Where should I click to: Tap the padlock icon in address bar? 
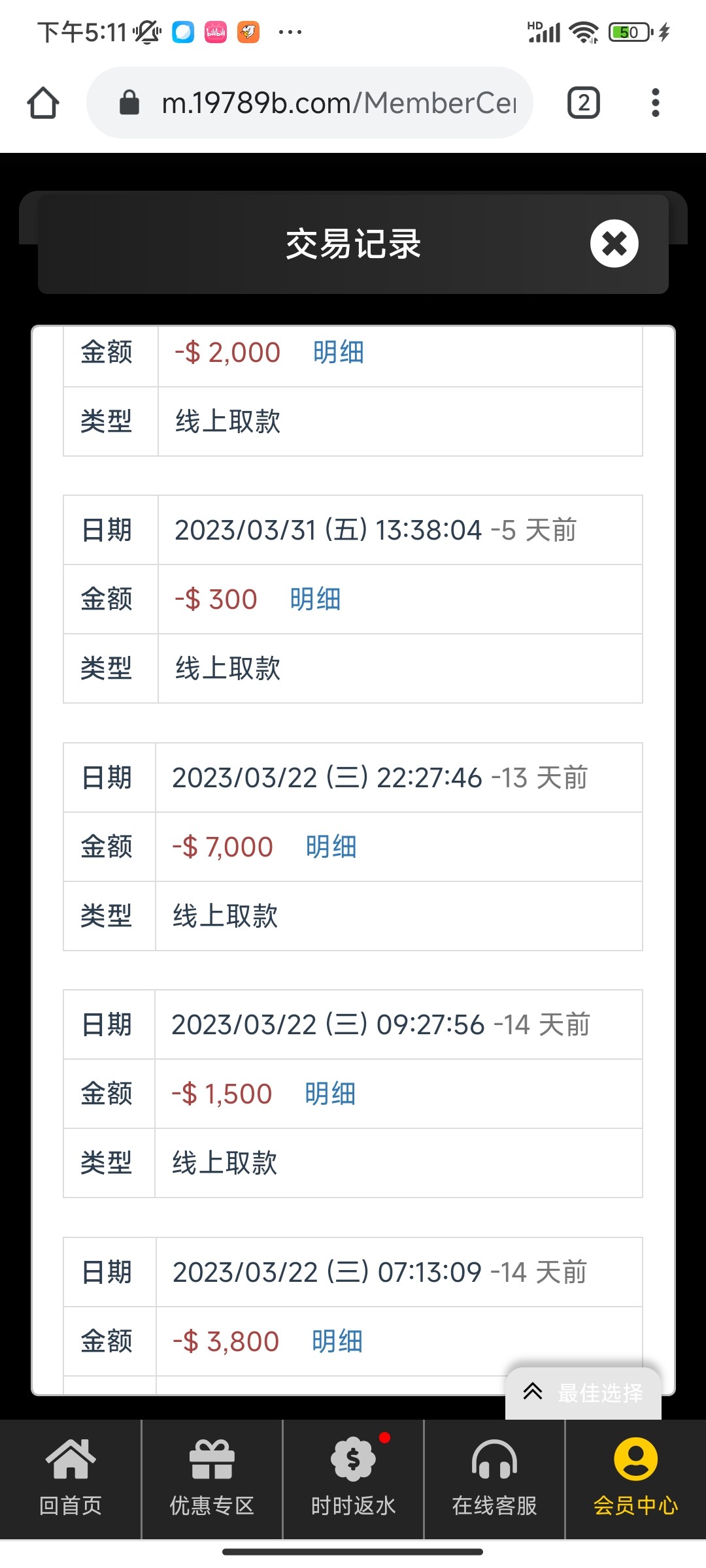(128, 103)
